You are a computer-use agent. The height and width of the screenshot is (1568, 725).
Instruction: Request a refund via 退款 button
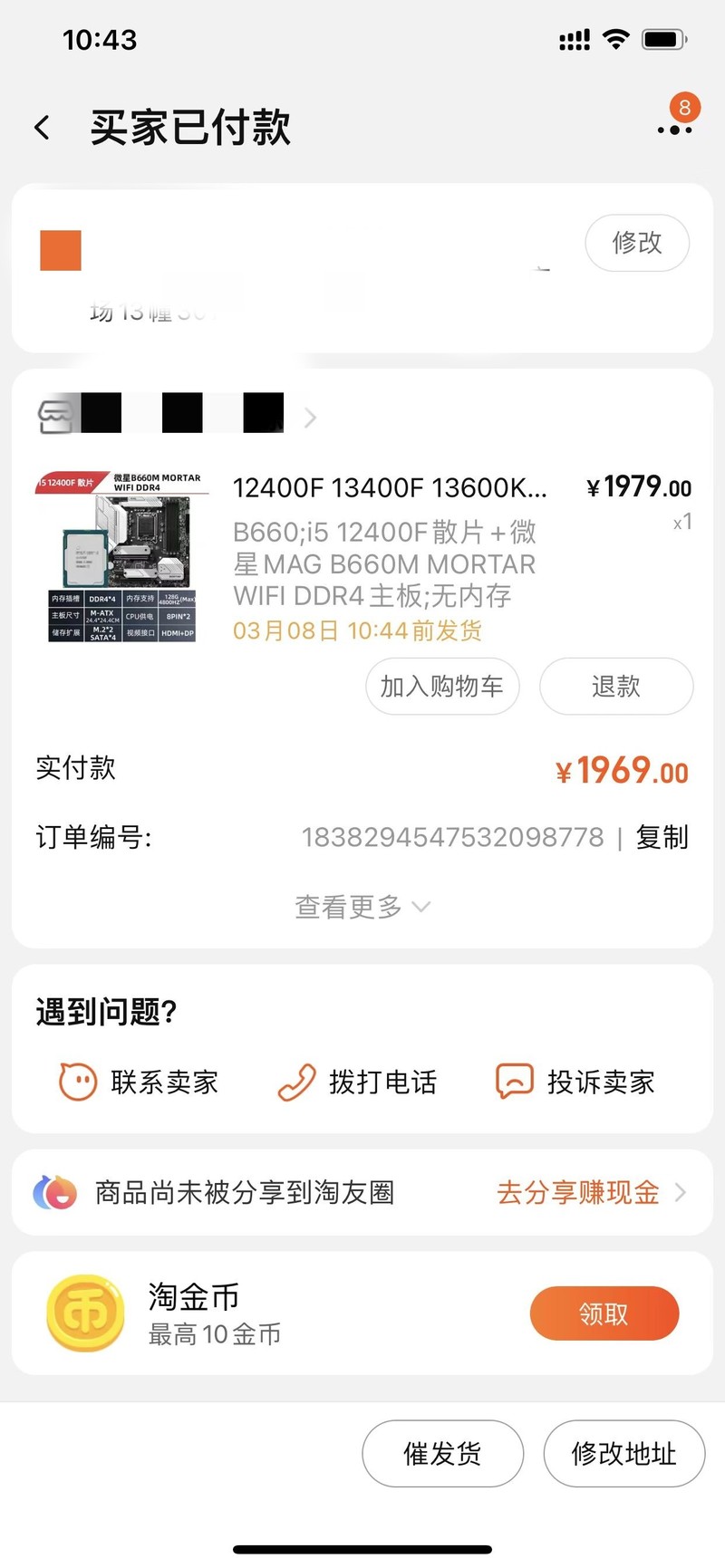615,687
